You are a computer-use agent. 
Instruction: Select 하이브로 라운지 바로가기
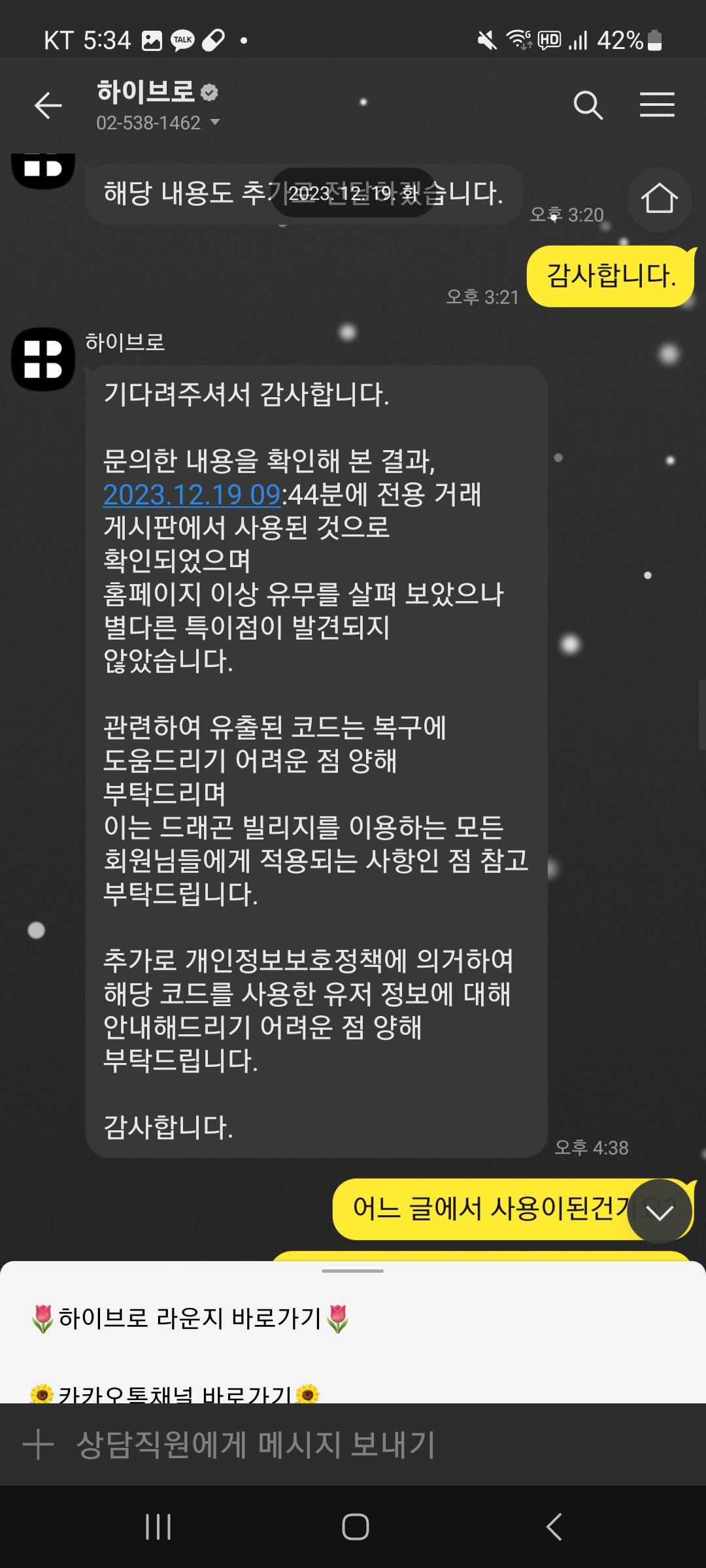(x=190, y=1318)
